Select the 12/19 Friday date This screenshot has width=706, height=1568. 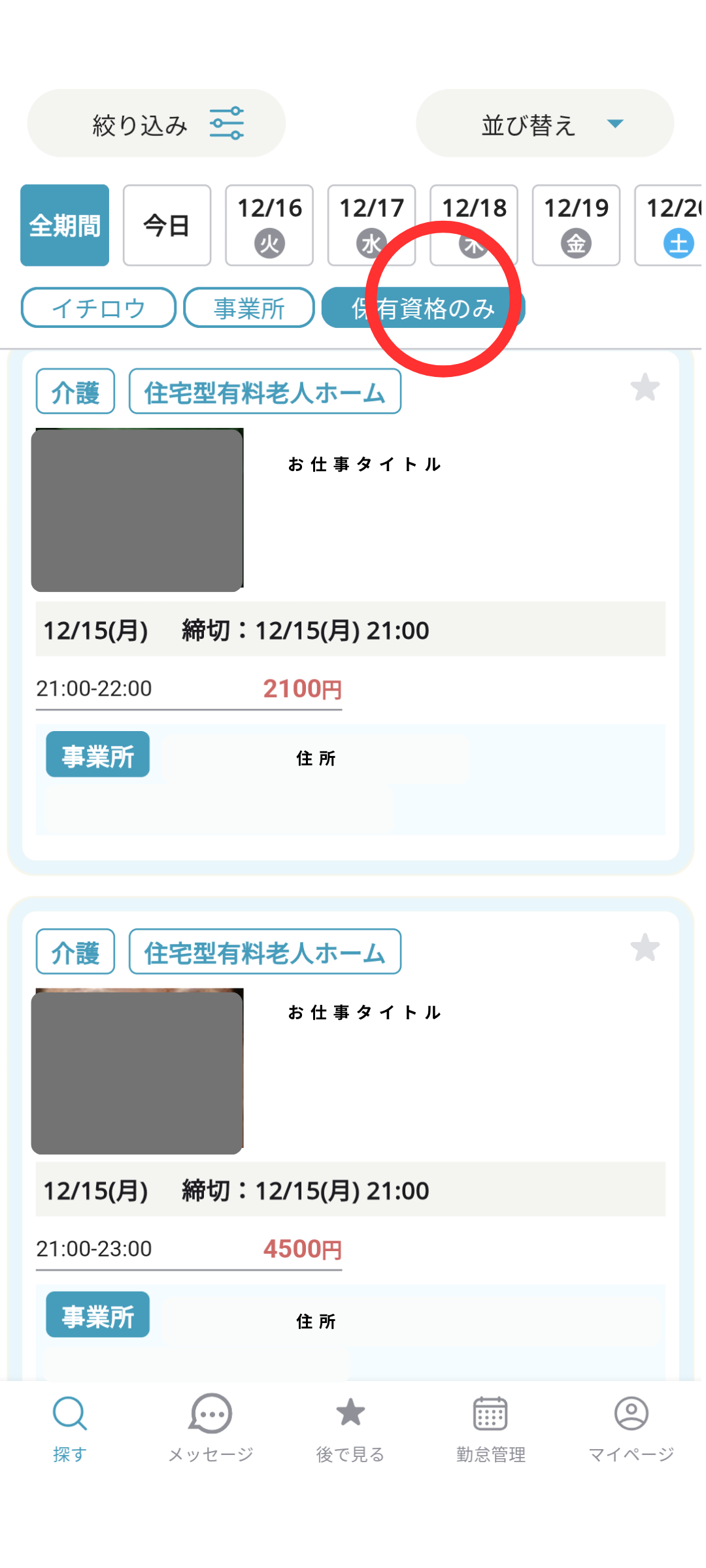tap(576, 225)
